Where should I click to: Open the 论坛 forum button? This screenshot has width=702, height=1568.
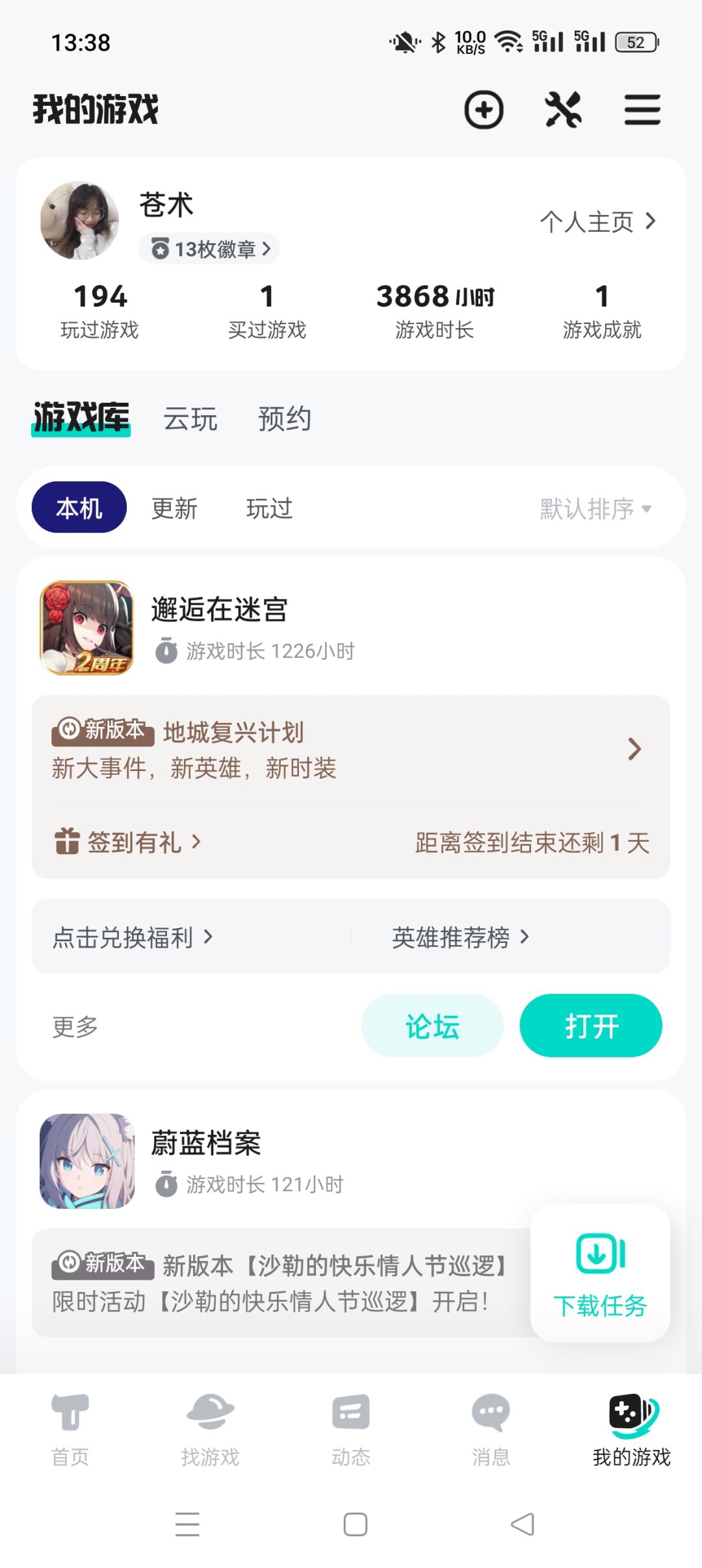[x=432, y=1025]
